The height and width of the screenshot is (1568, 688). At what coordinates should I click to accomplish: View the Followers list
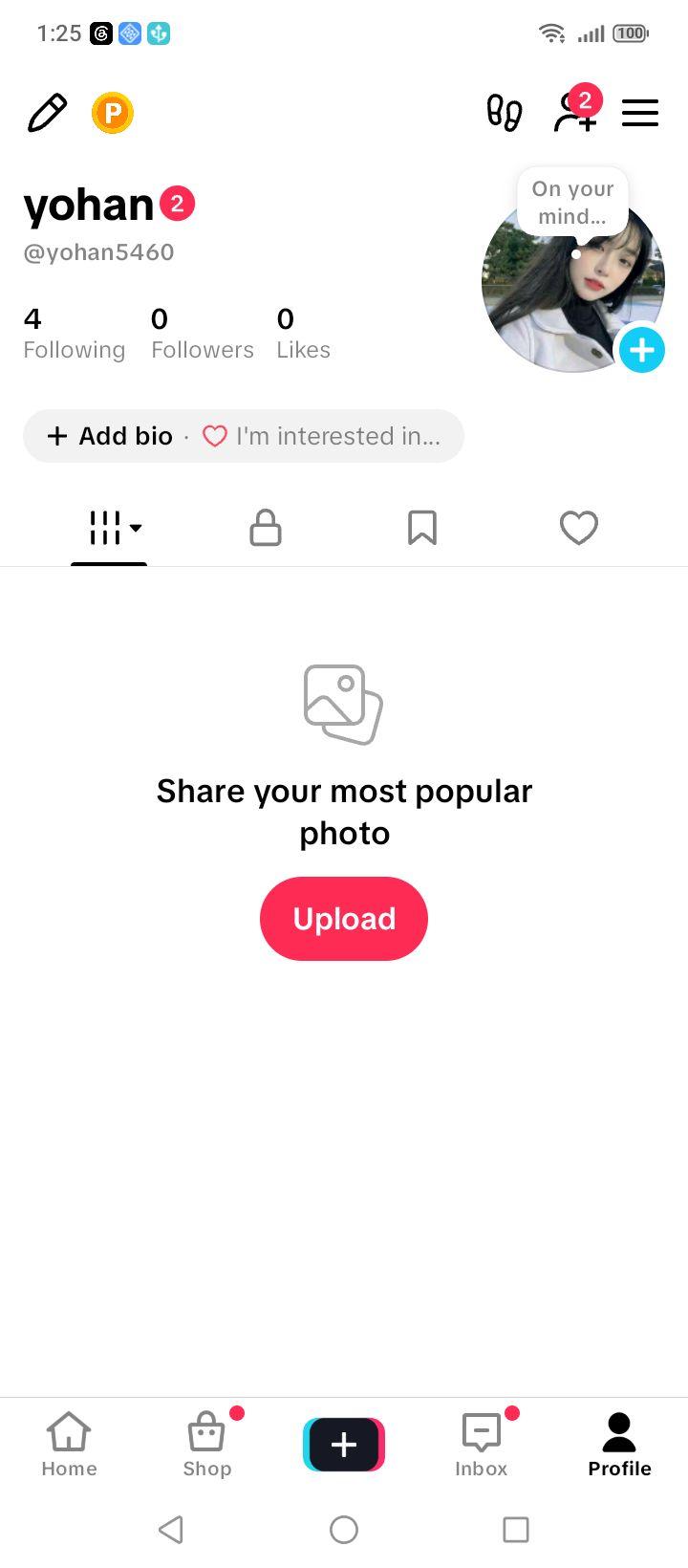(x=203, y=334)
